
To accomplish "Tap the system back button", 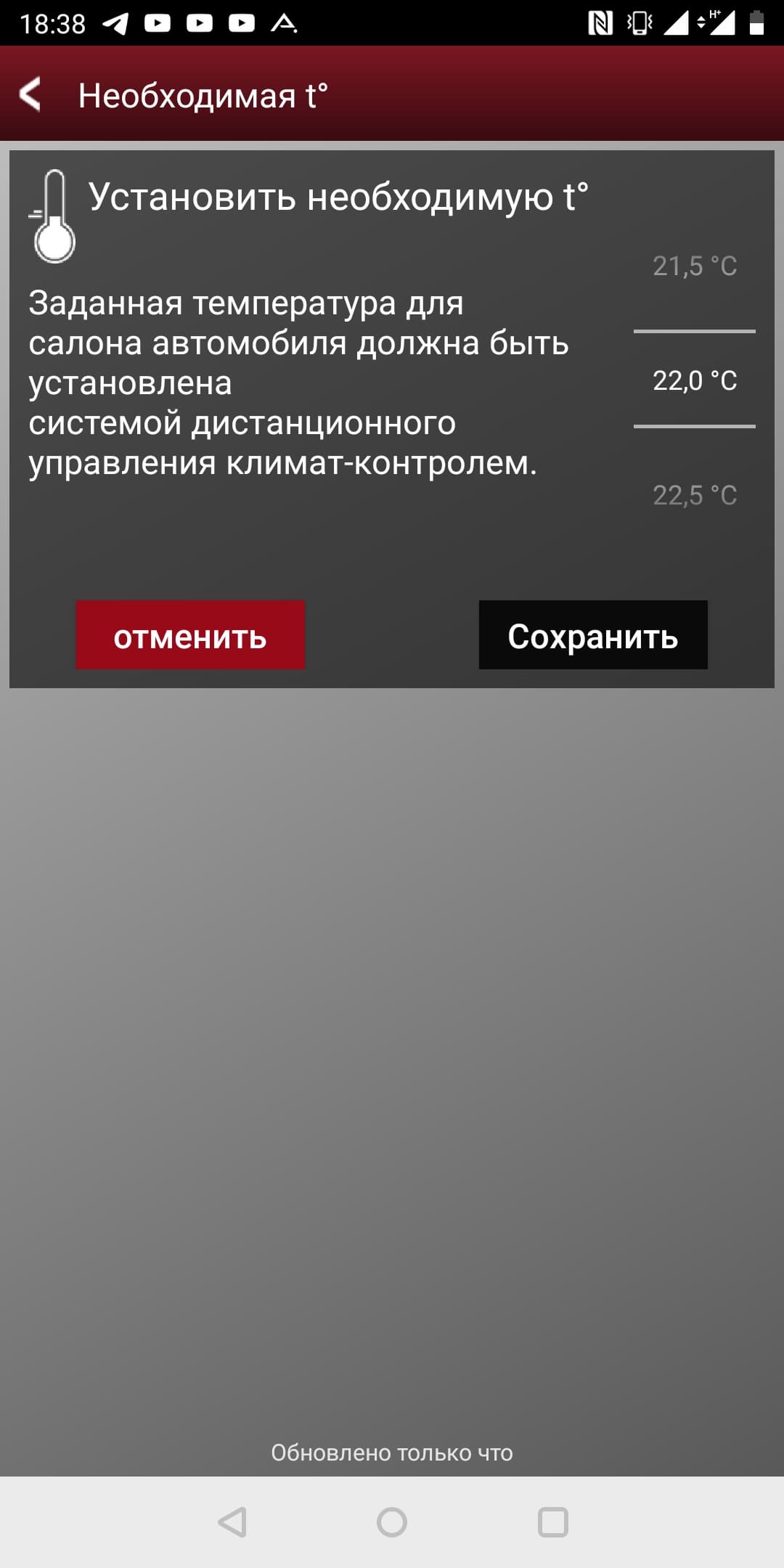I will coord(232,1522).
